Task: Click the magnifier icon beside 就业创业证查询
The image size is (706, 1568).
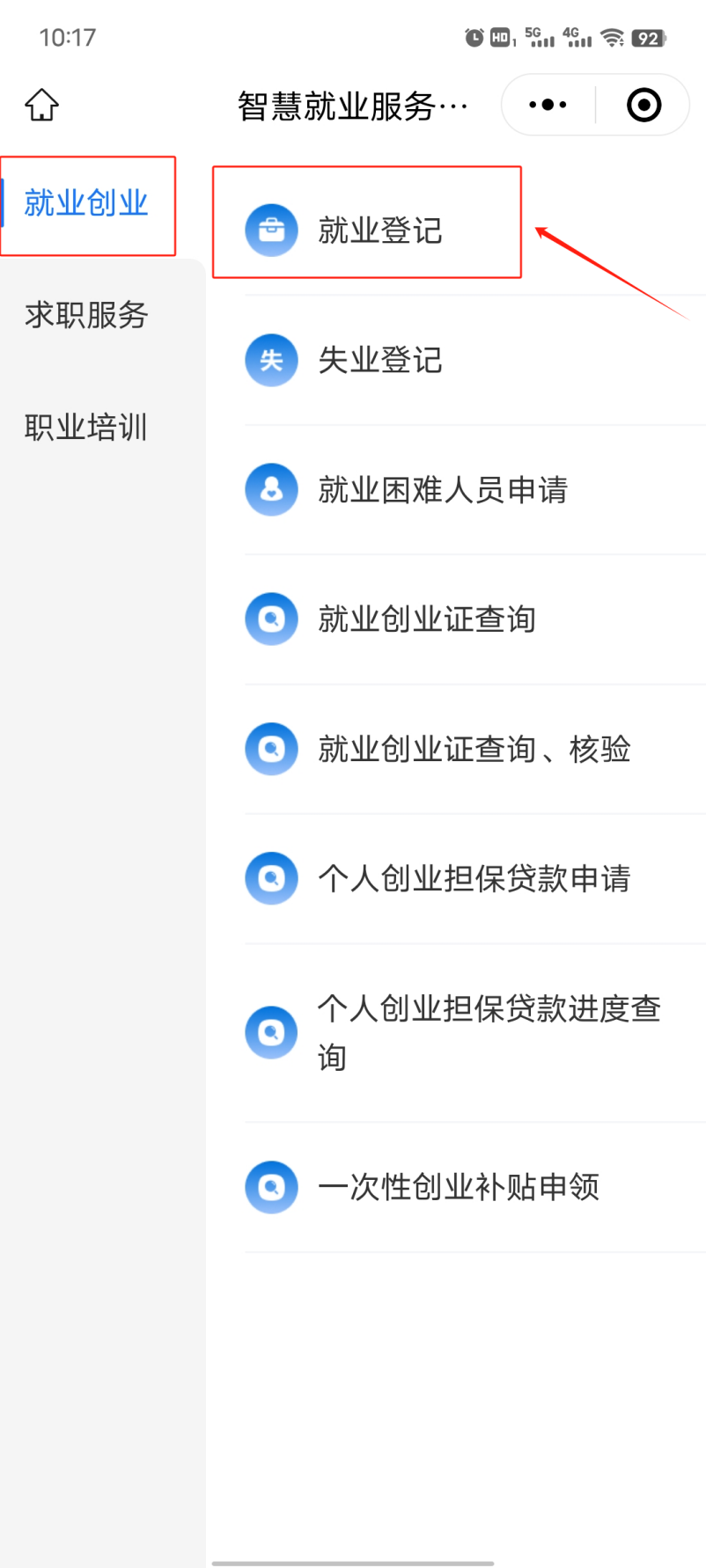Action: coord(271,619)
